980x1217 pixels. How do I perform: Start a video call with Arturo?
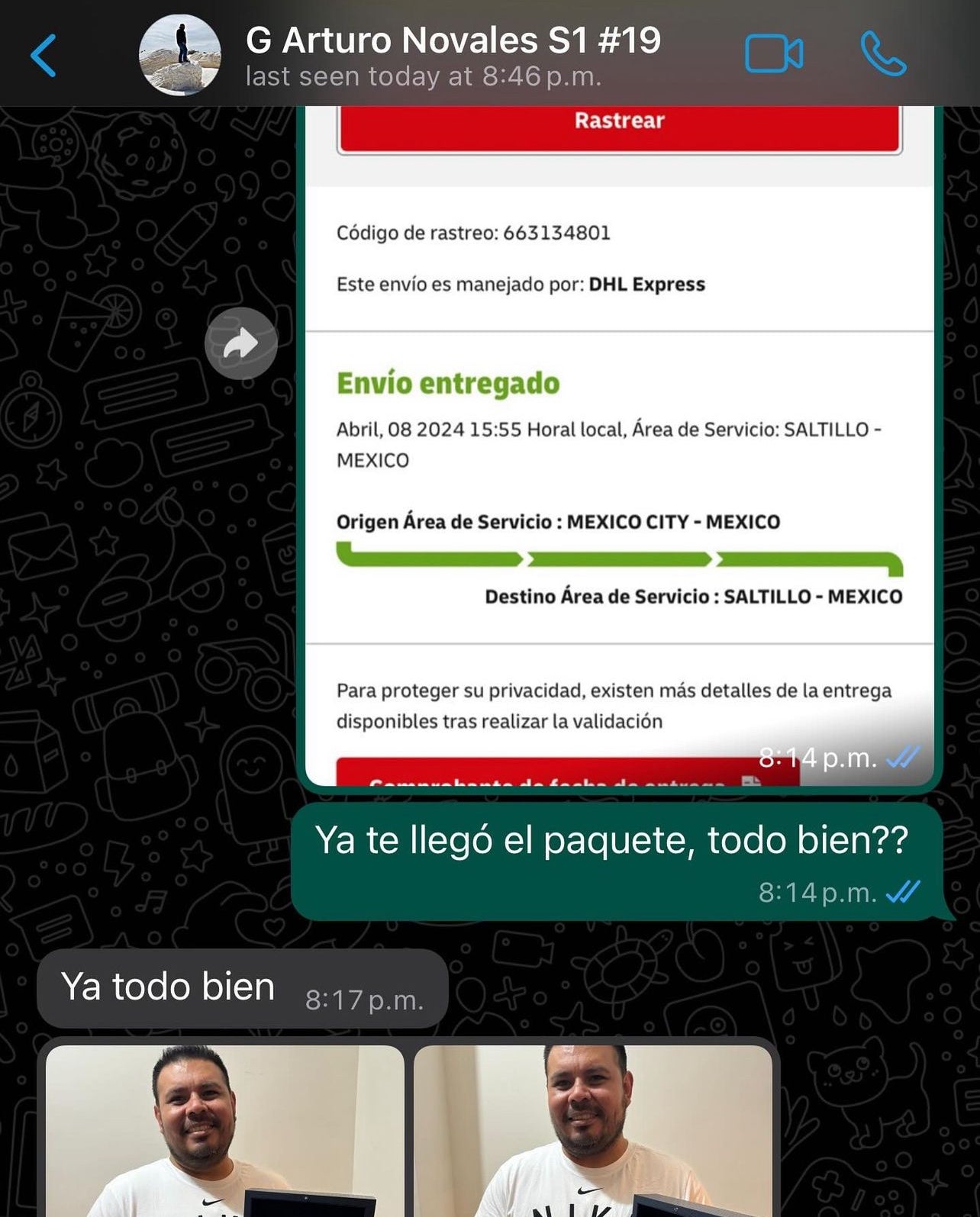click(x=773, y=55)
